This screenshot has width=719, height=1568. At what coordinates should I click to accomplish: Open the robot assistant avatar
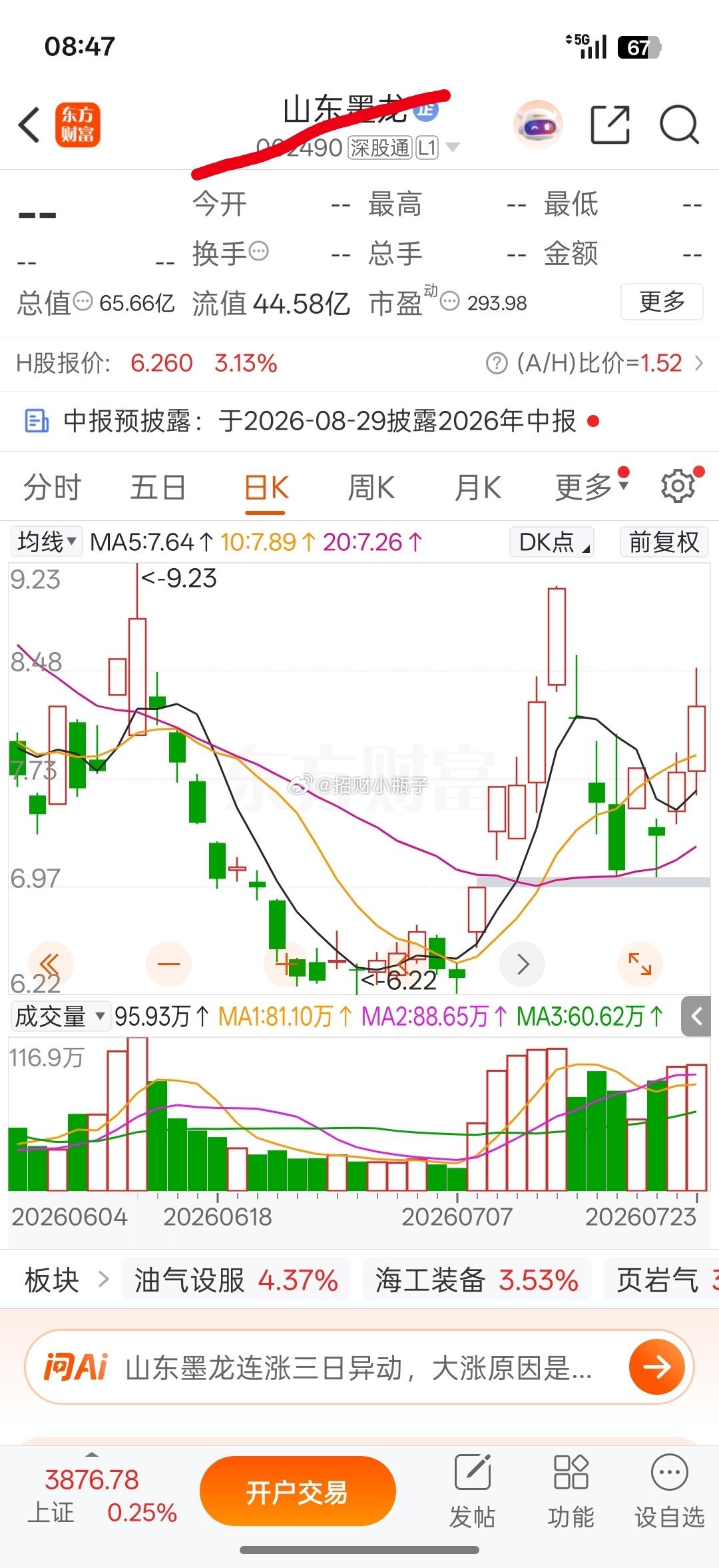(538, 125)
